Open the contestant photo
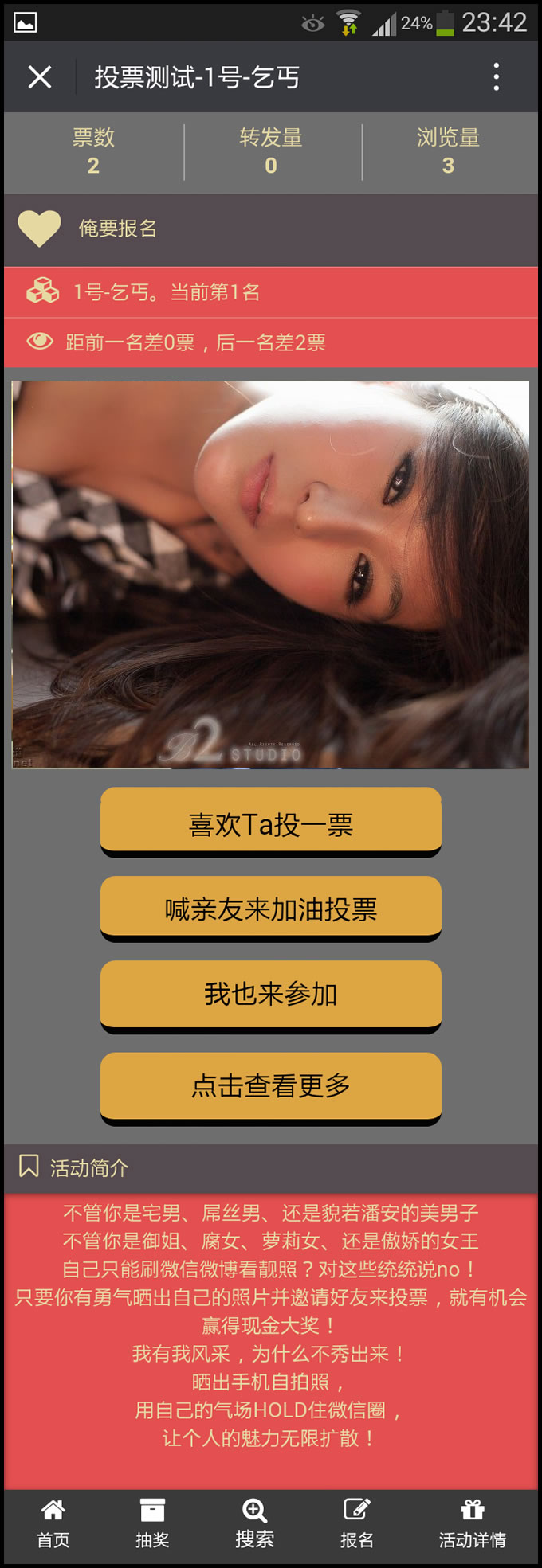 point(270,574)
